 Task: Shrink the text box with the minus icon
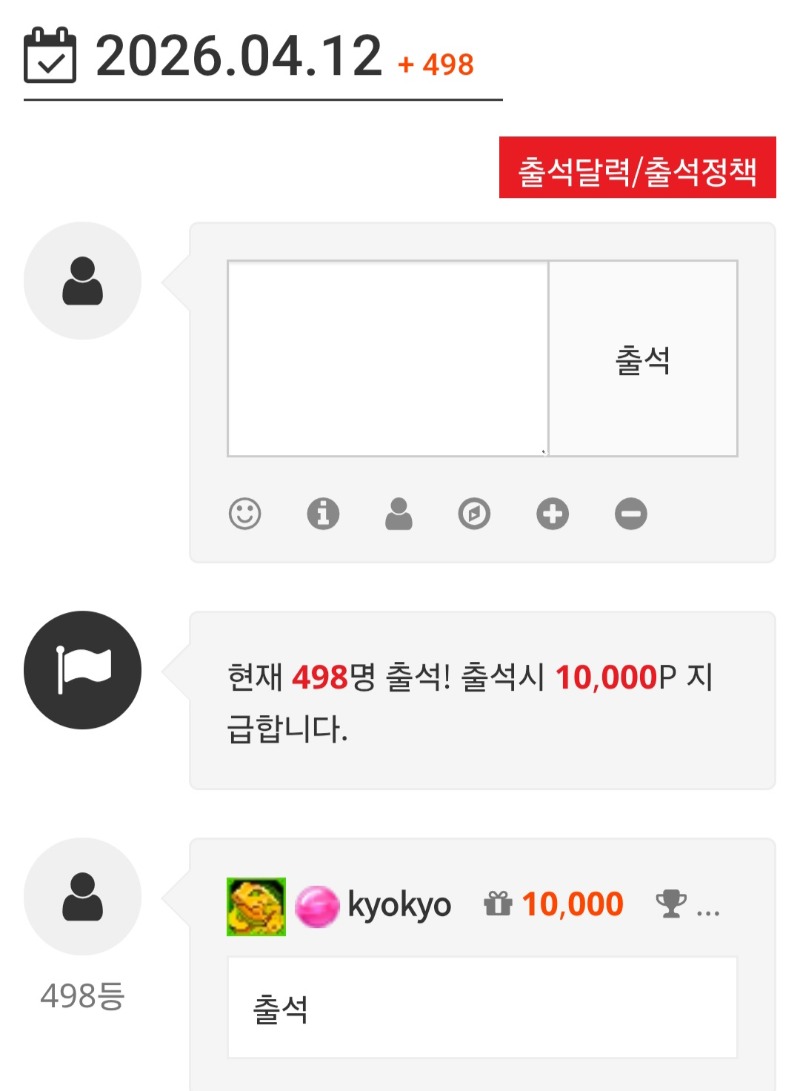coord(631,514)
